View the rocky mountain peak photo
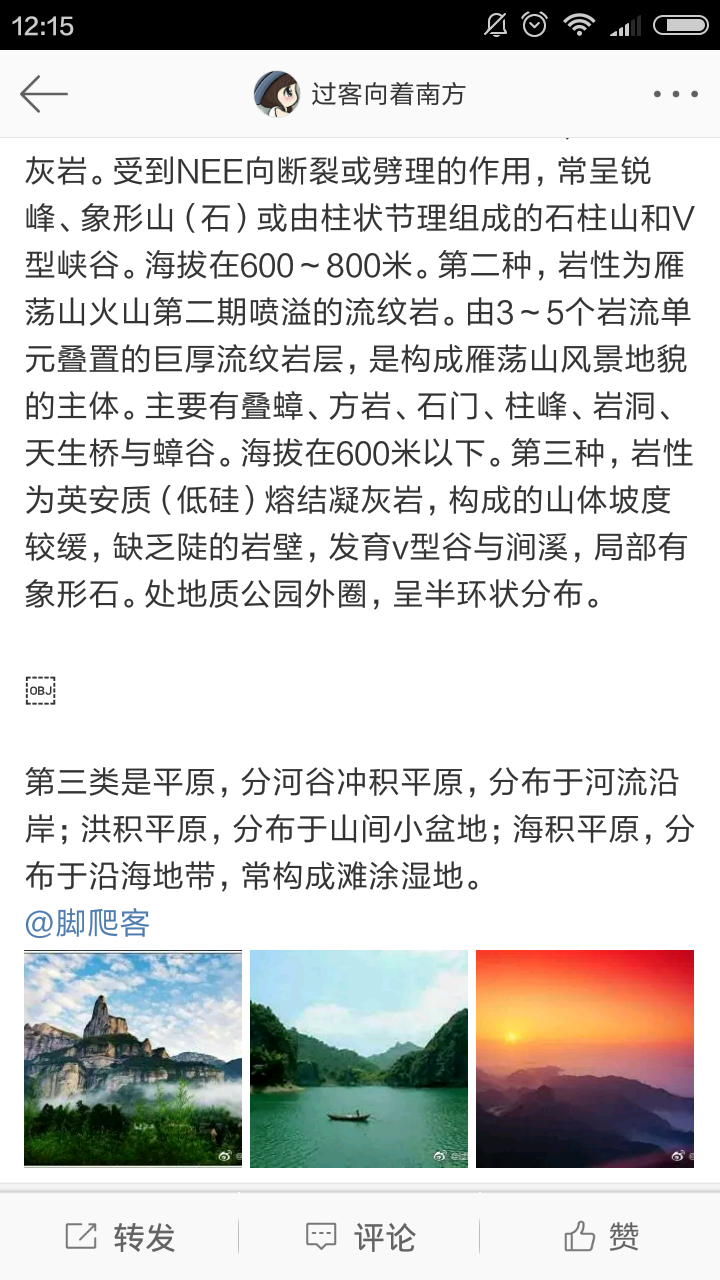Screen dimensions: 720x1280 click(133, 1058)
